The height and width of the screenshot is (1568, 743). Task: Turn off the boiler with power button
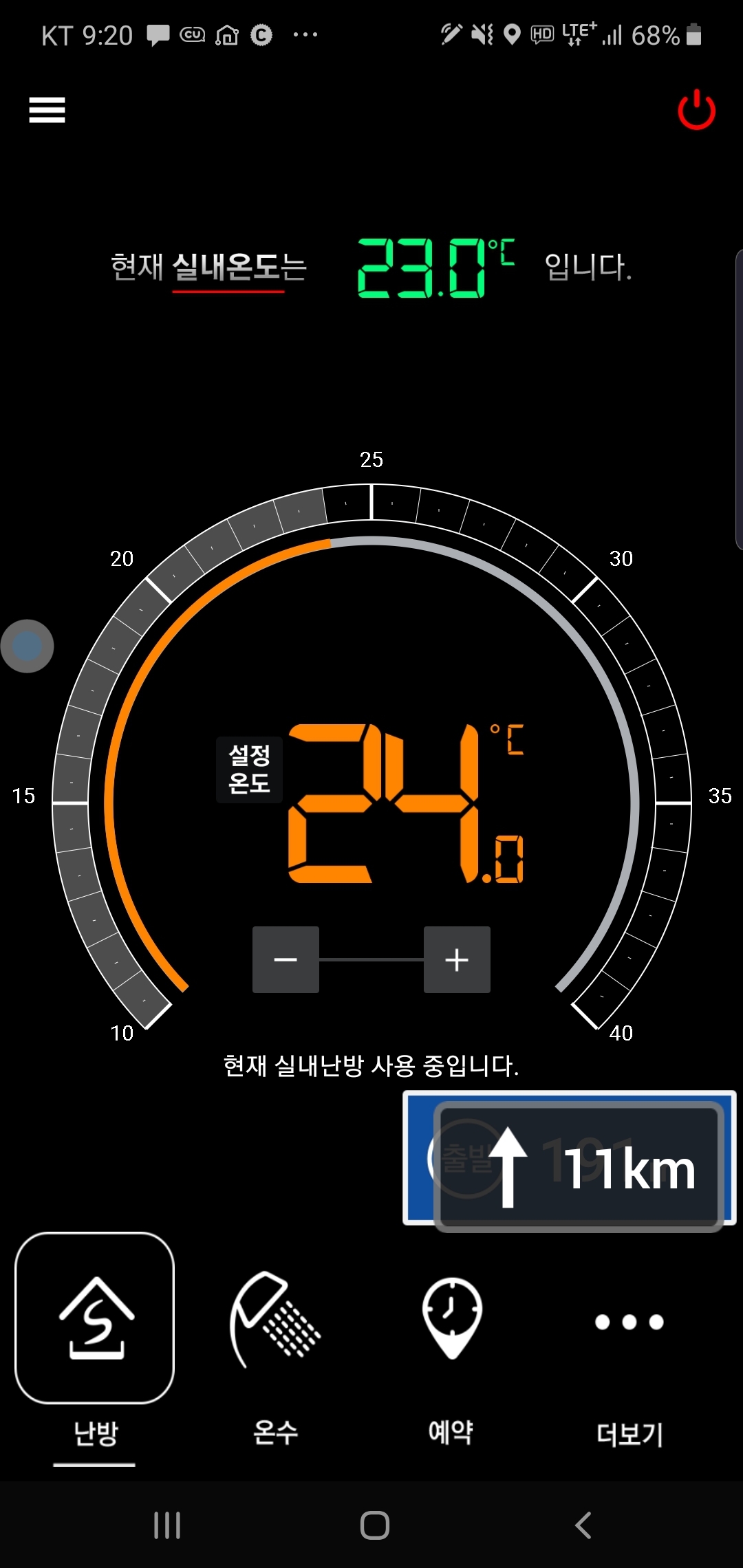pos(696,110)
